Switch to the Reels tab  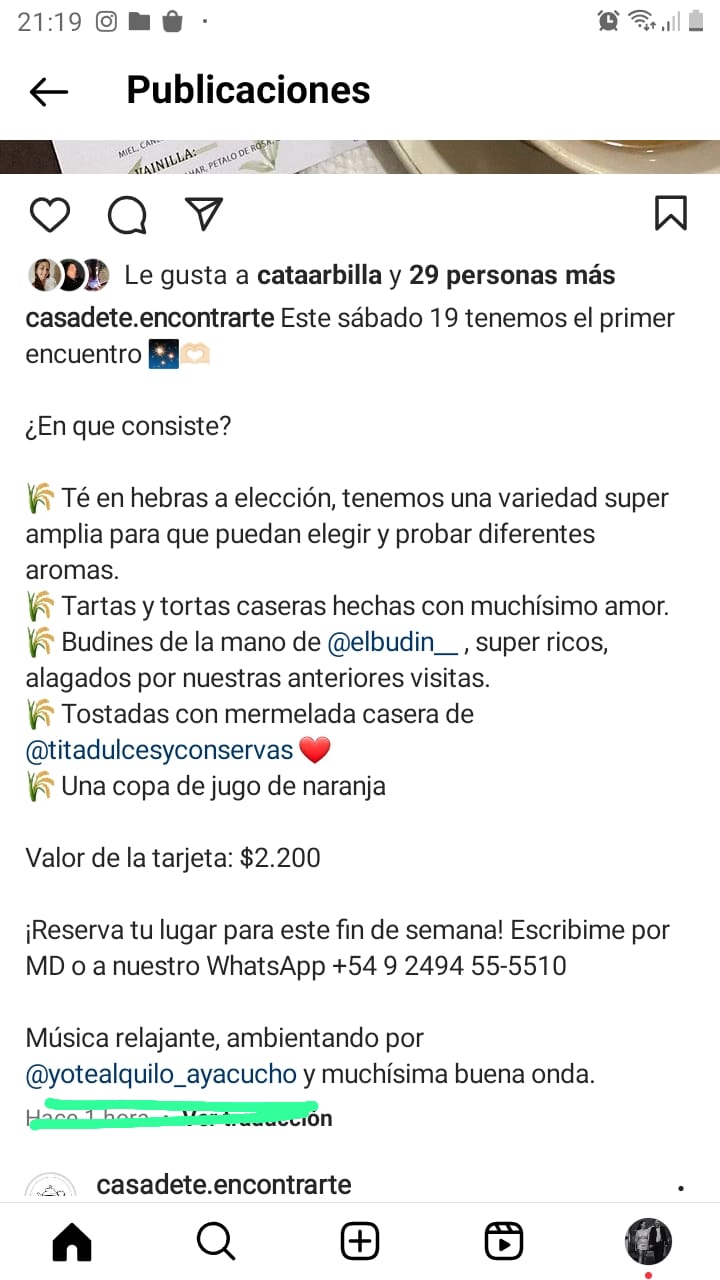pyautogui.click(x=504, y=1241)
